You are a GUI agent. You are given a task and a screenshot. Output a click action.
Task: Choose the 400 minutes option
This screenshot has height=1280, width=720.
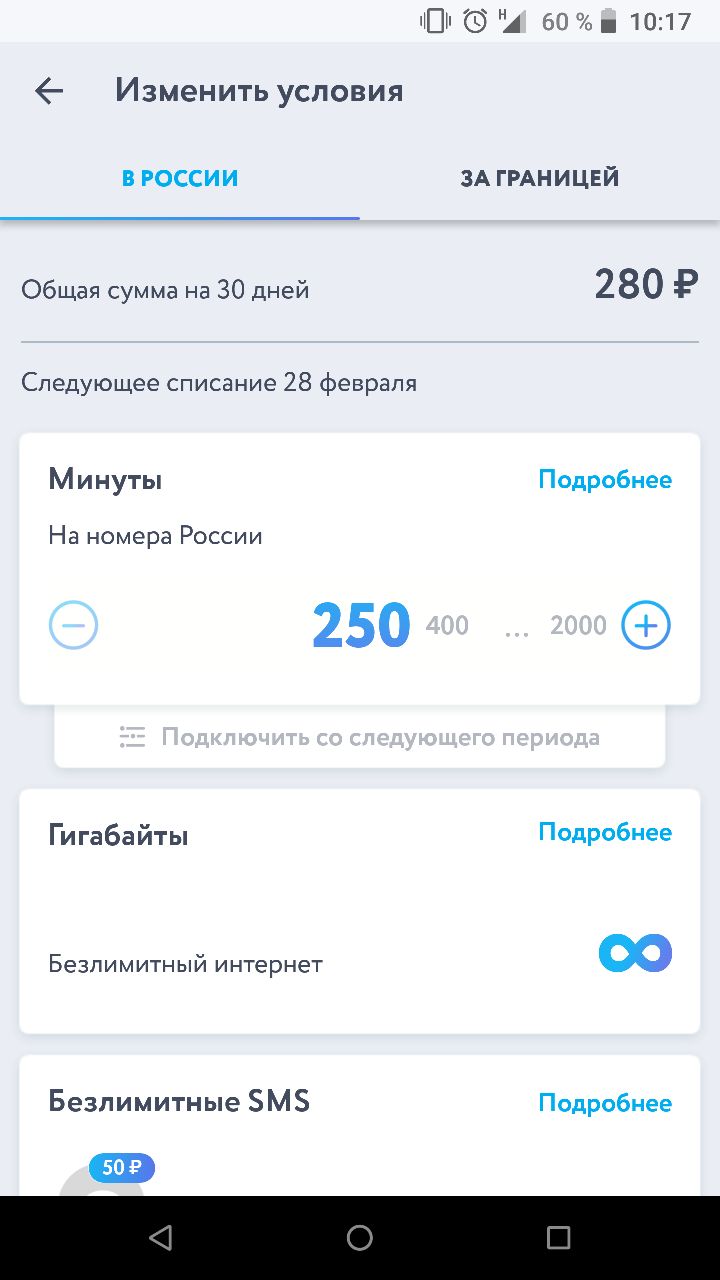447,625
